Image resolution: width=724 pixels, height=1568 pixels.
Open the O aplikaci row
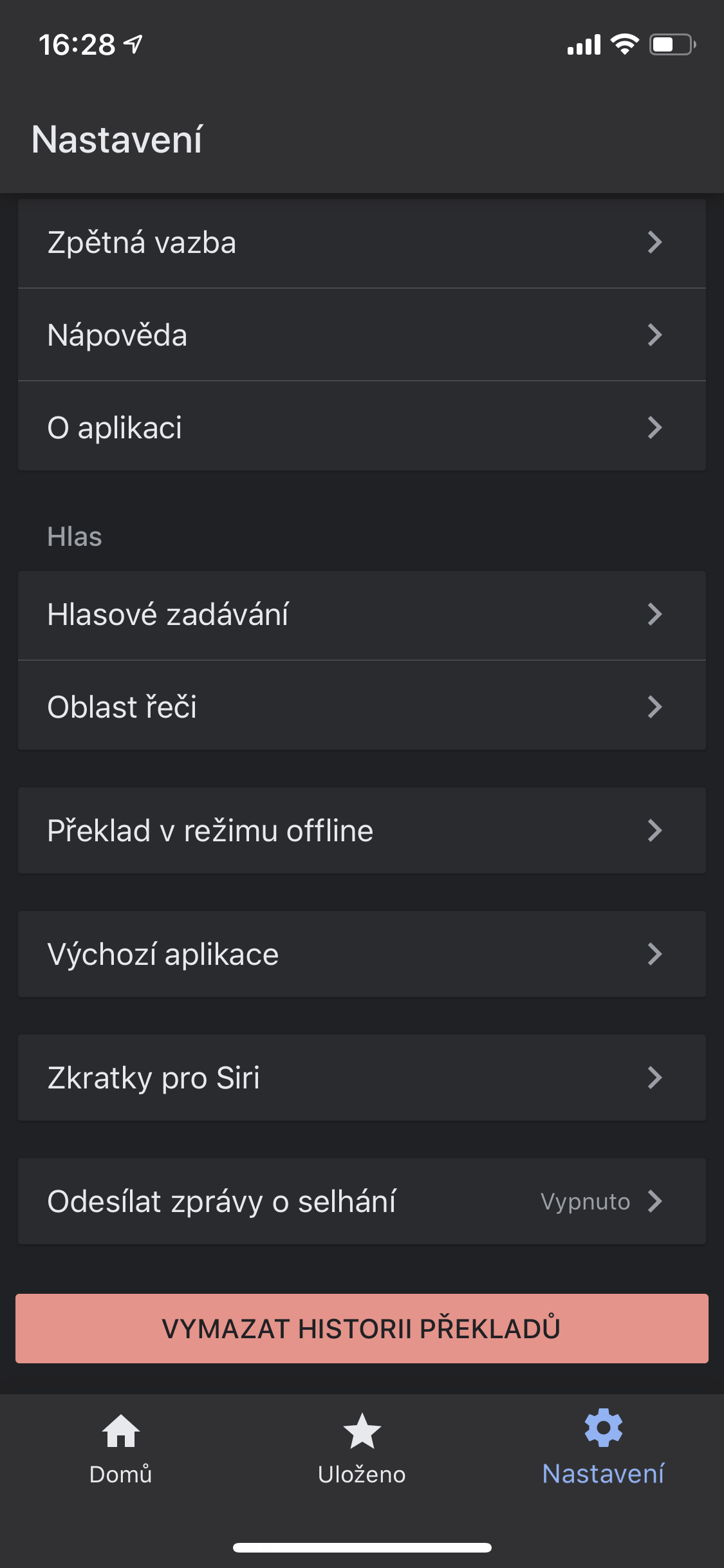coord(362,428)
